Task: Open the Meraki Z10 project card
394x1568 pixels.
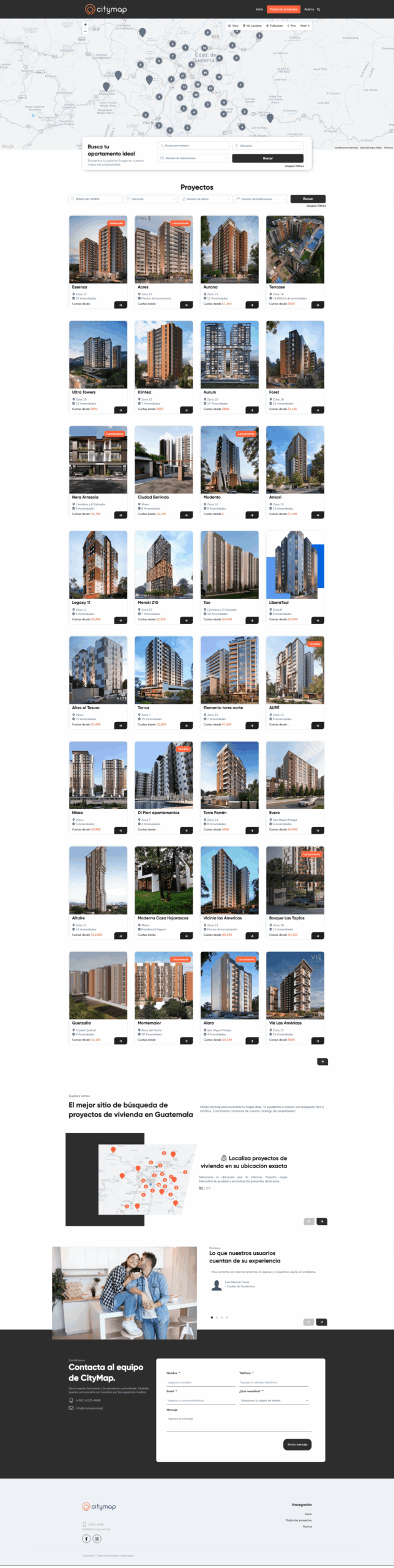Action: pos(163,565)
